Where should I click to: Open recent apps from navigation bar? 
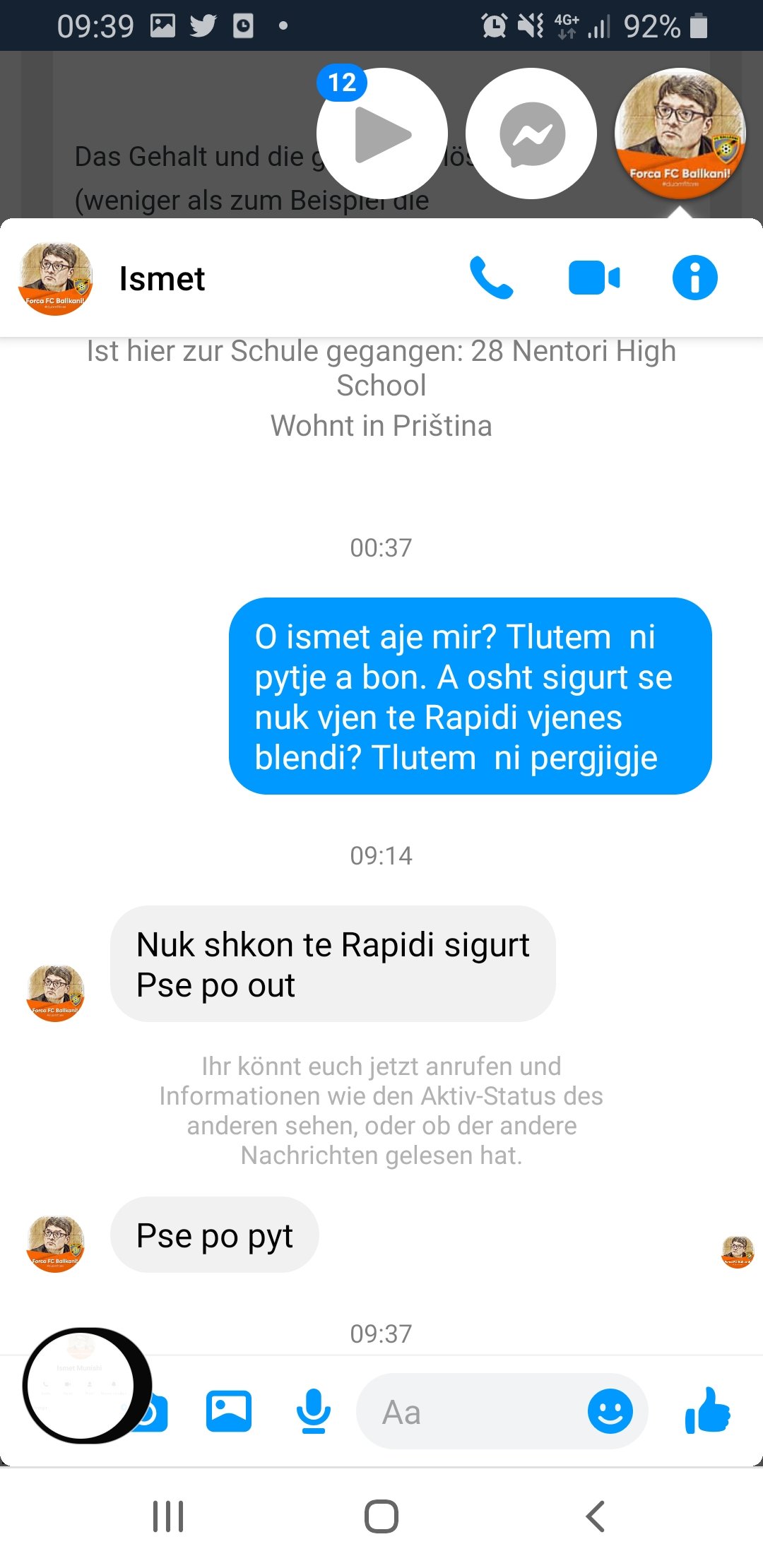168,1516
